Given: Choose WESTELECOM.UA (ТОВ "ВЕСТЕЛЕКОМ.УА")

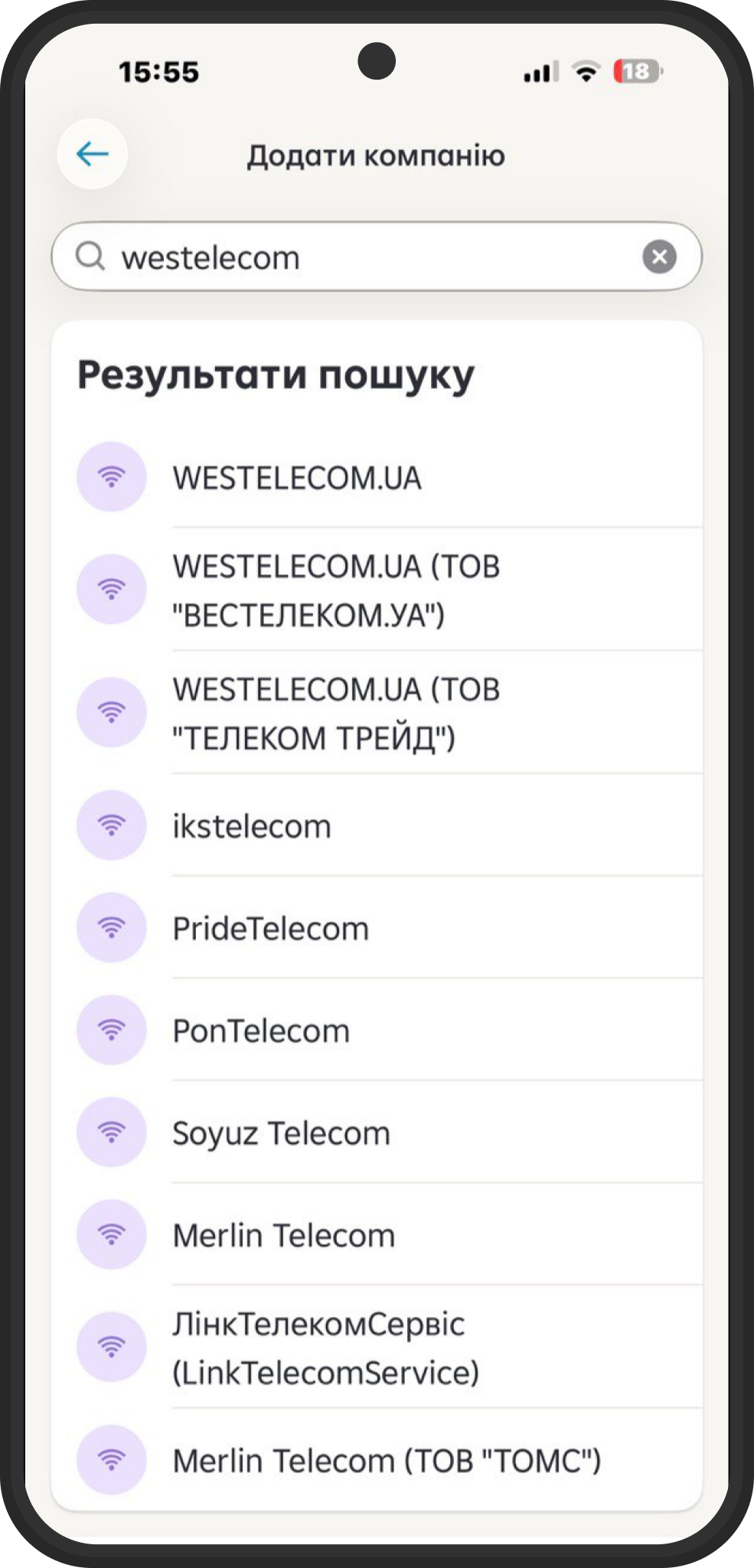Looking at the screenshot, I should [337, 588].
